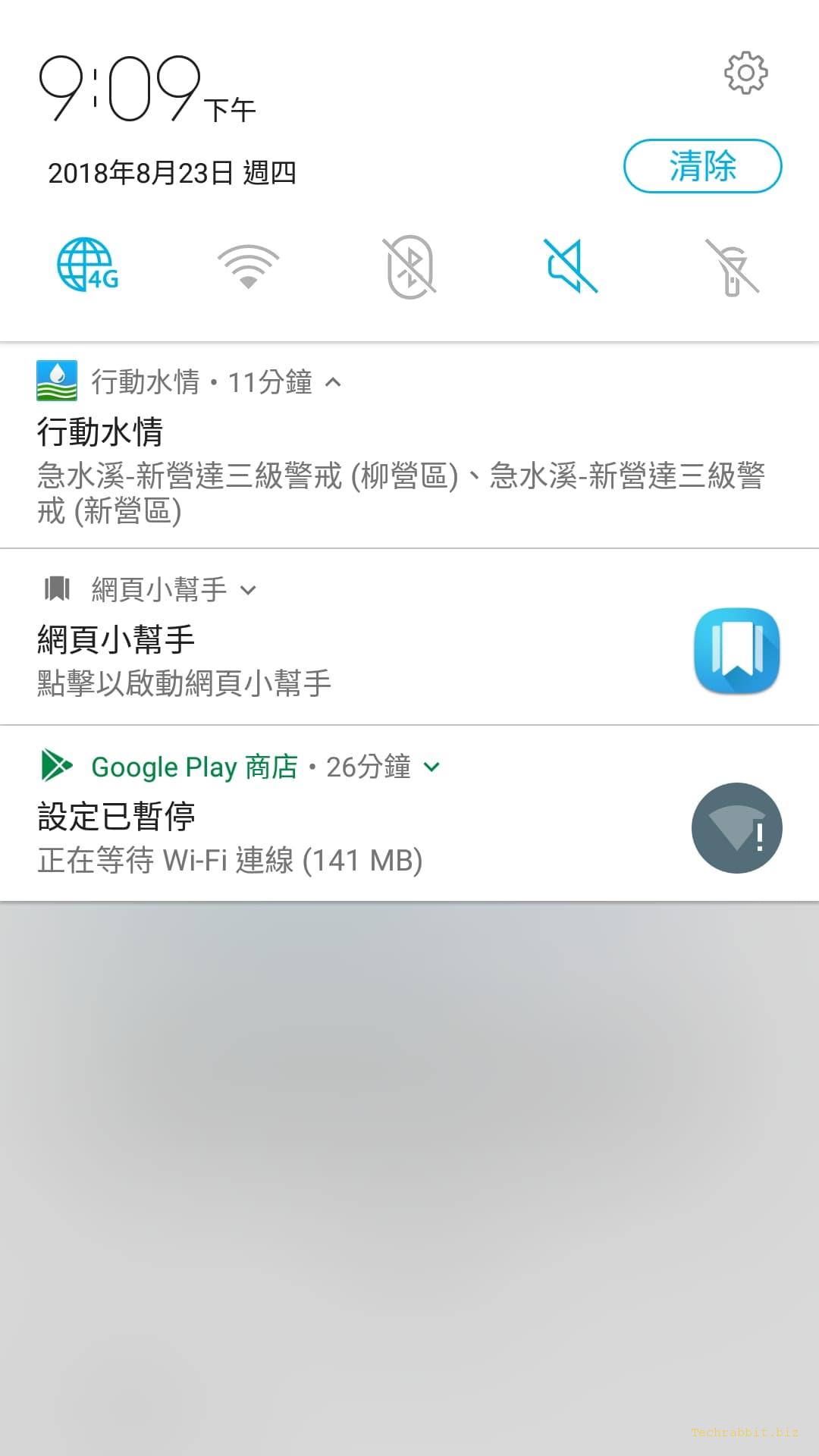Image resolution: width=819 pixels, height=1456 pixels.
Task: Expand the 網頁小幫手 notification chevron
Action: (x=248, y=590)
